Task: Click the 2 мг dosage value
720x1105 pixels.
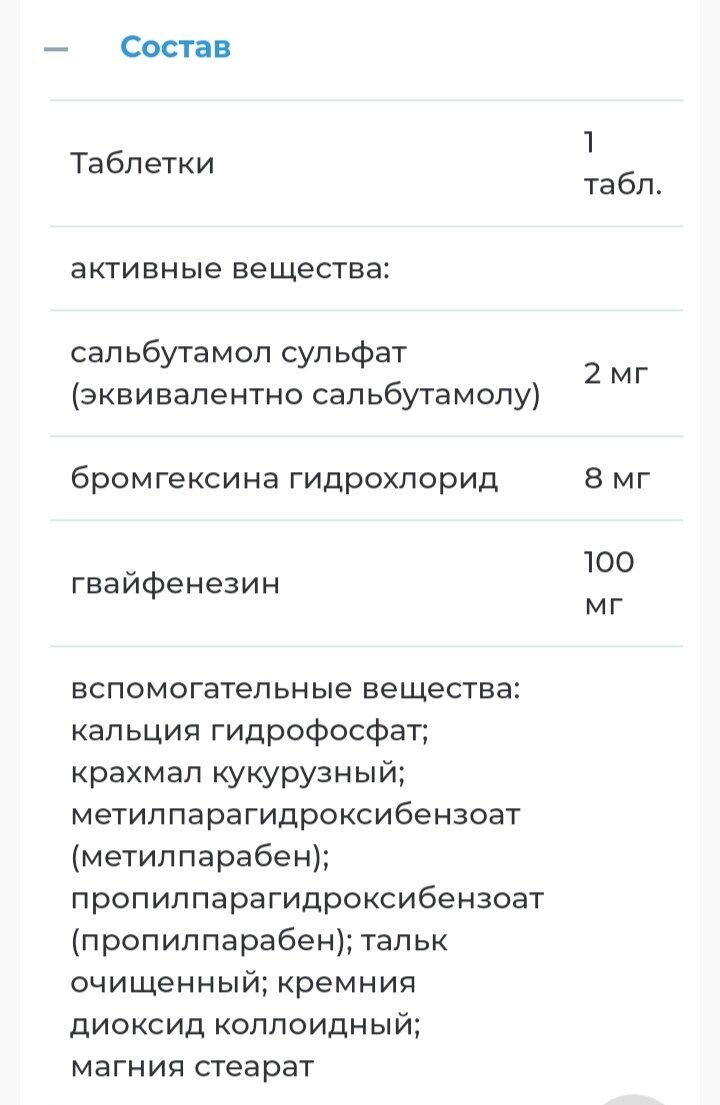Action: pyautogui.click(x=616, y=372)
